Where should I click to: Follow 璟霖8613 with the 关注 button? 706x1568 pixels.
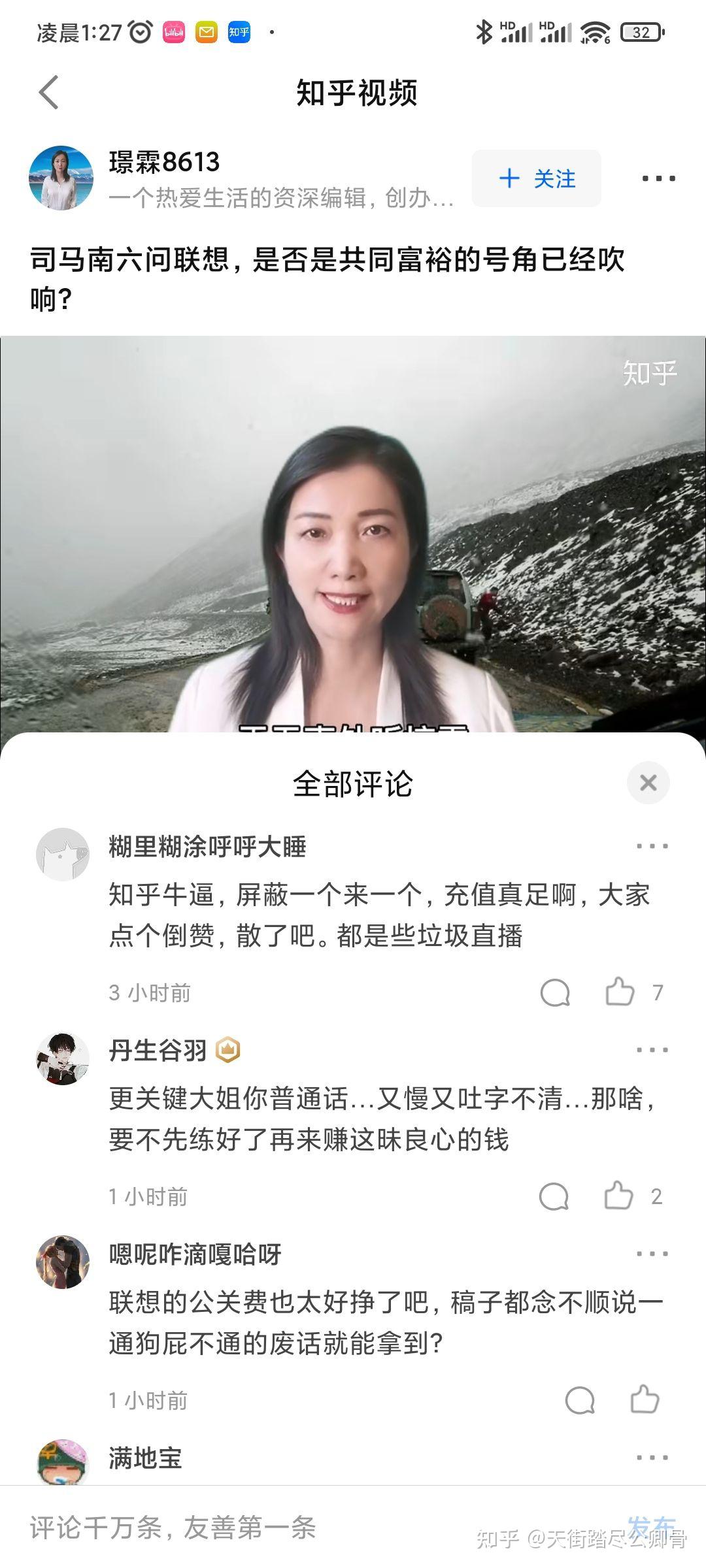(537, 178)
